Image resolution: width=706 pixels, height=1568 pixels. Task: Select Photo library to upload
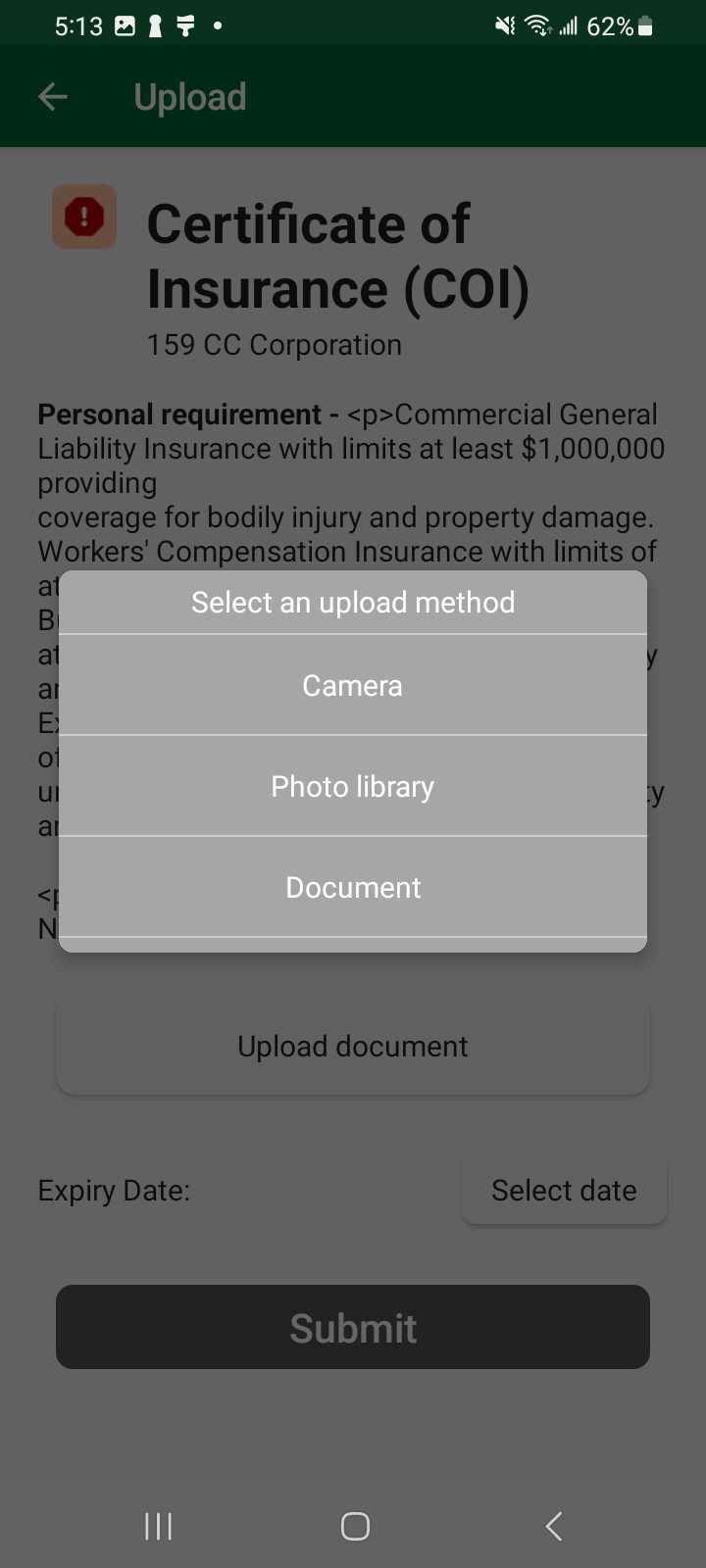tap(353, 787)
